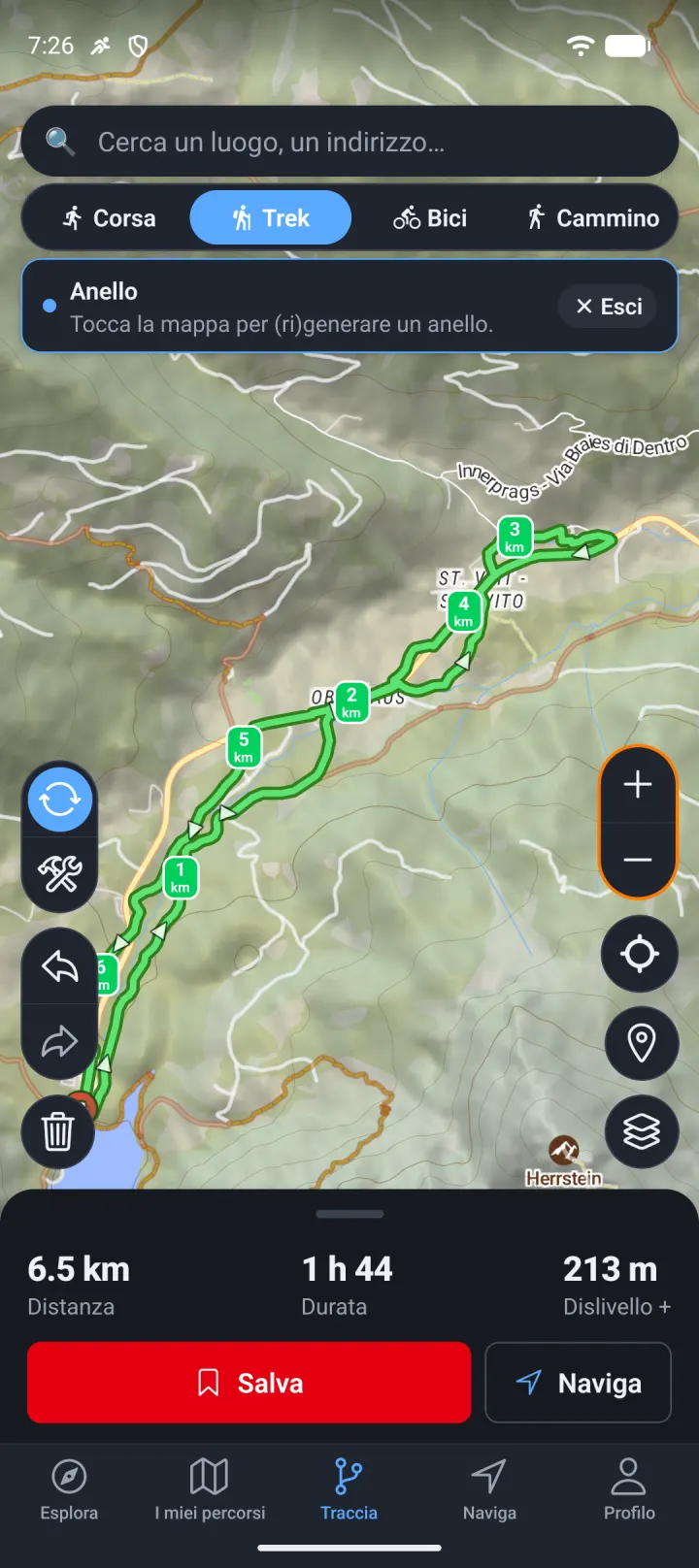The height and width of the screenshot is (1568, 699).
Task: Open the place and address search field
Action: coord(349,142)
